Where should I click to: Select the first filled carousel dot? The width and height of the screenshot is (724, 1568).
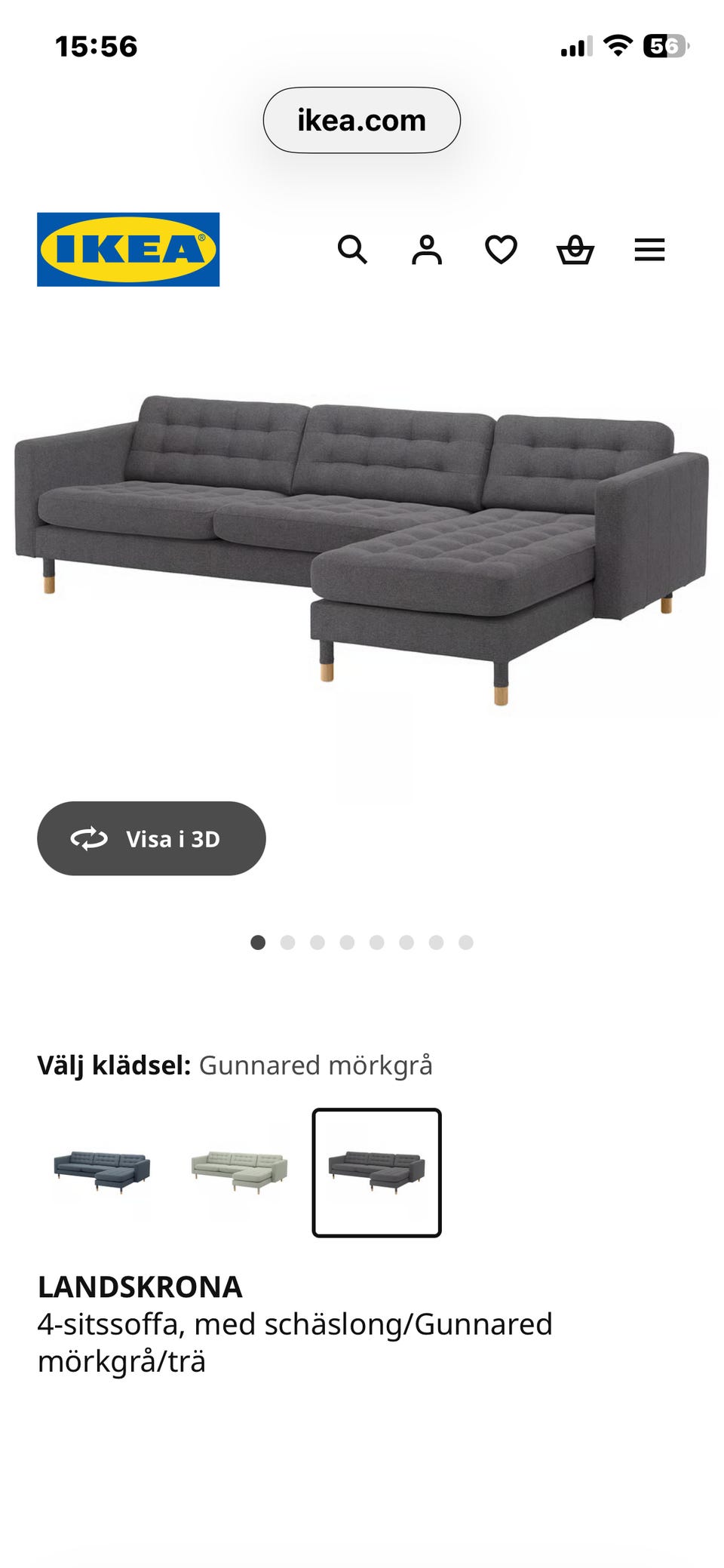259,942
